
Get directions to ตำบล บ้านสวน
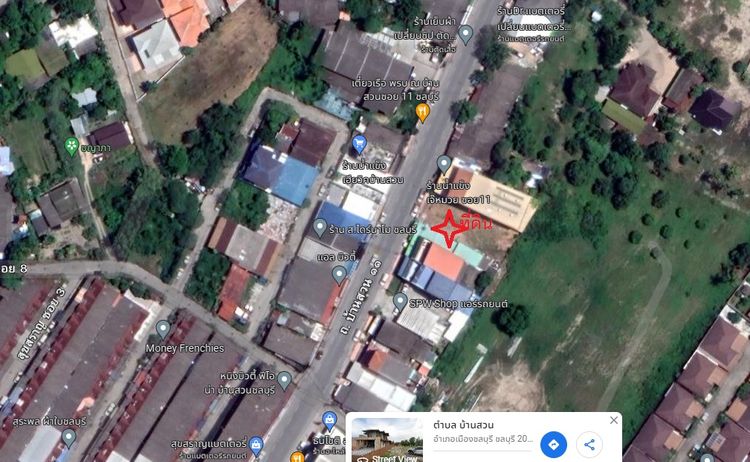pyautogui.click(x=554, y=445)
